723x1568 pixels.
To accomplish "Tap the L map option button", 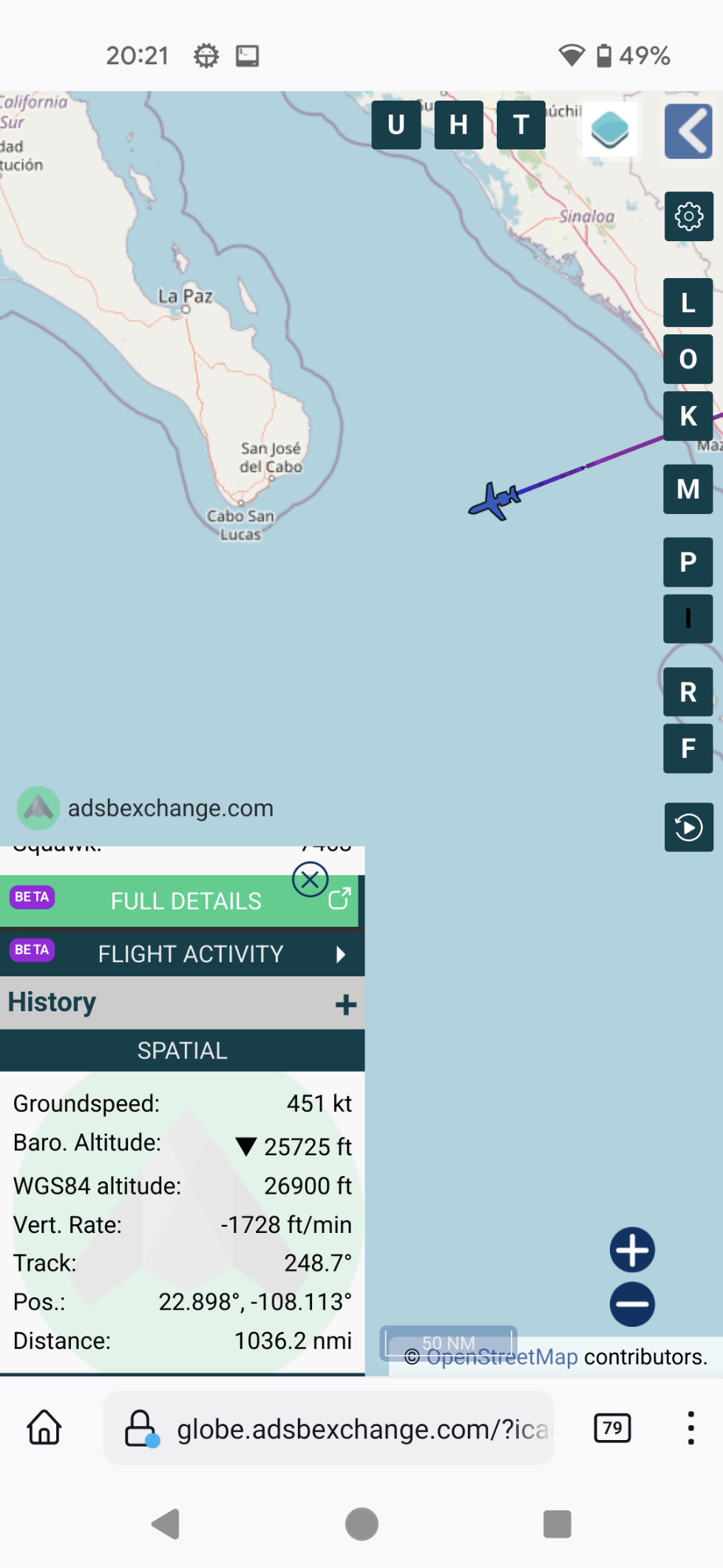I will [x=688, y=303].
